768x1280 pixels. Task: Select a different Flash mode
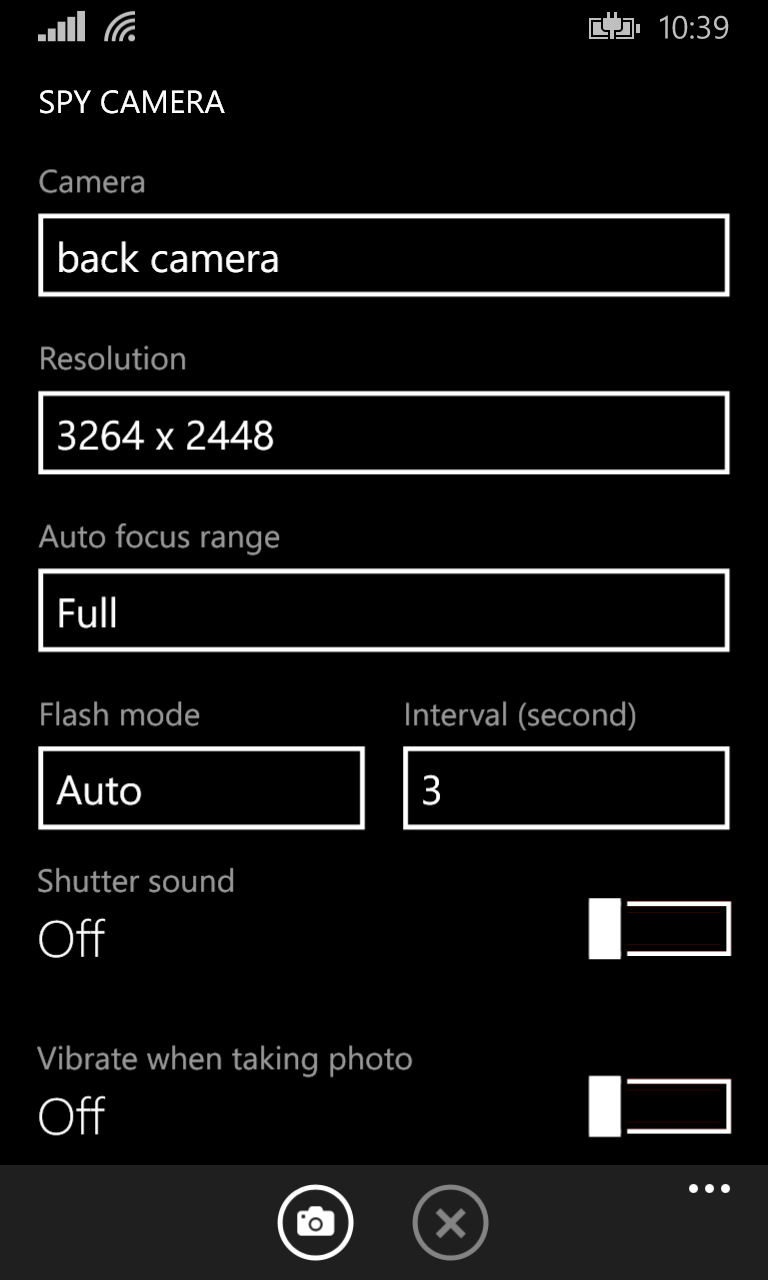(201, 789)
